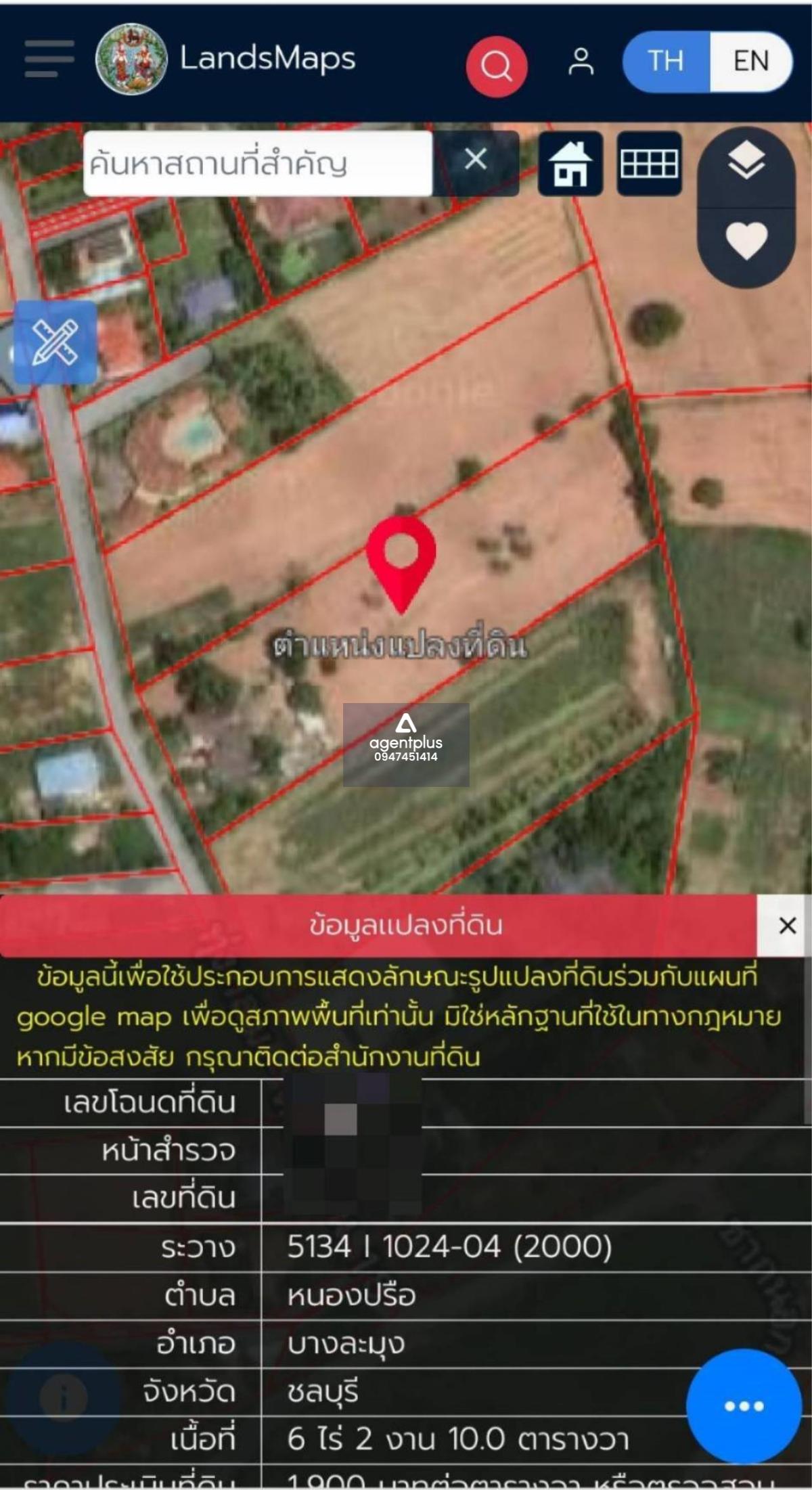This screenshot has width=812, height=1490.
Task: Open the hamburger drawer menu
Action: tap(49, 58)
